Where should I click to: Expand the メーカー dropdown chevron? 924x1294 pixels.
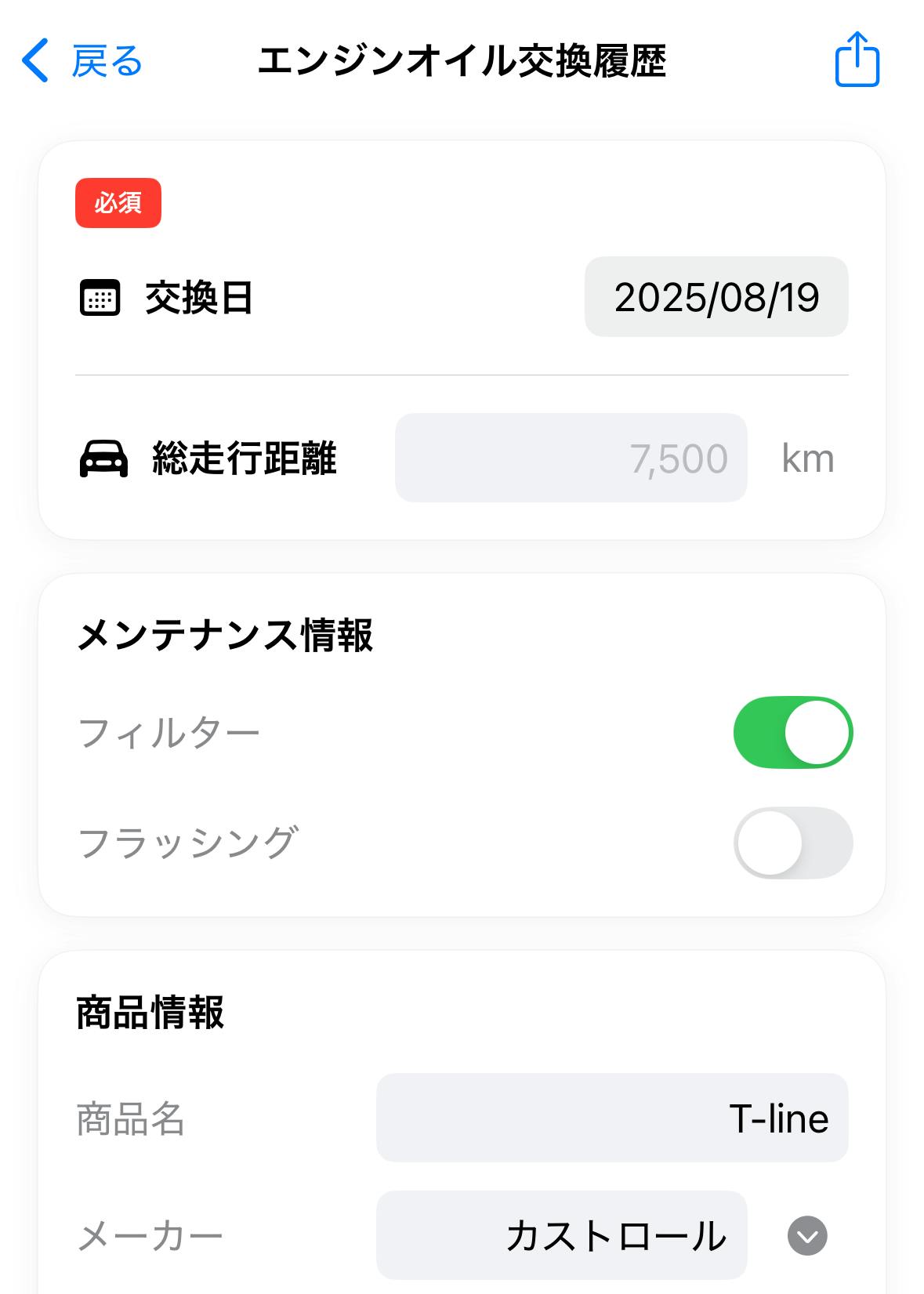(x=806, y=1236)
